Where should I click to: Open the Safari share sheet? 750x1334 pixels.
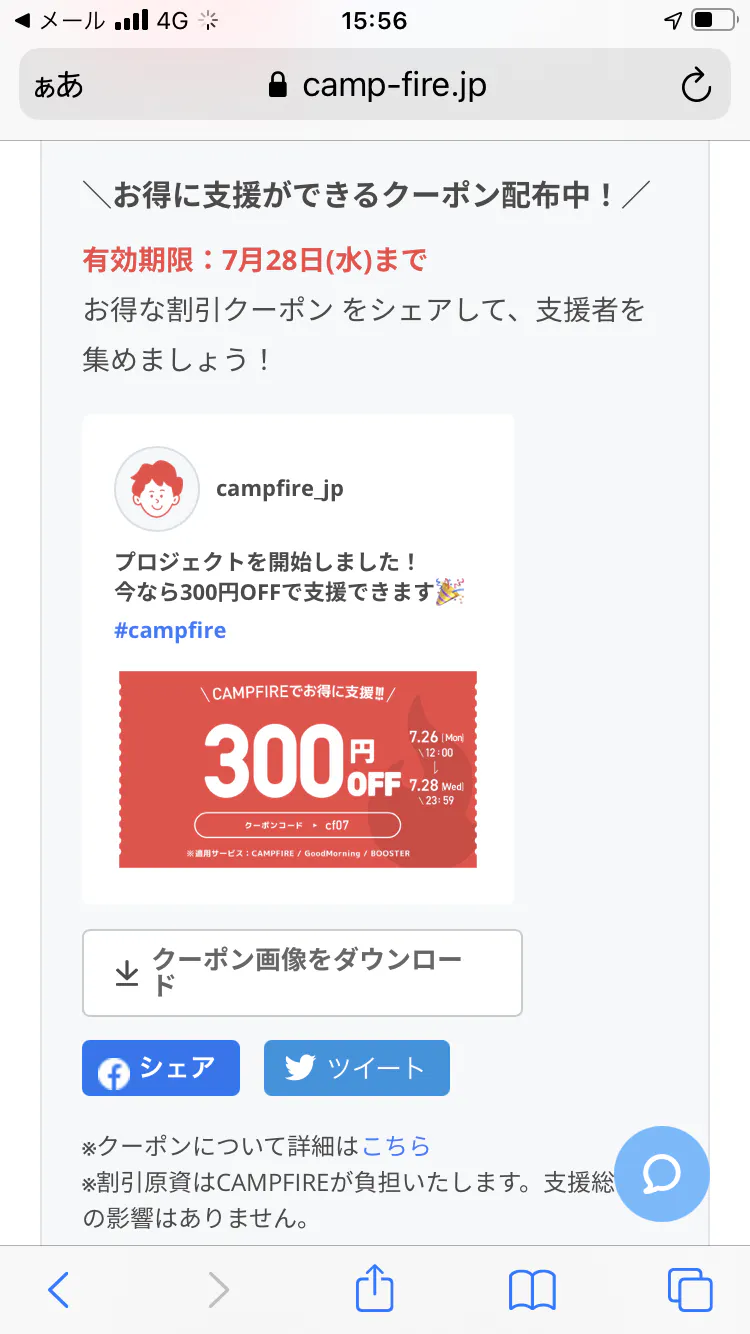click(375, 1290)
